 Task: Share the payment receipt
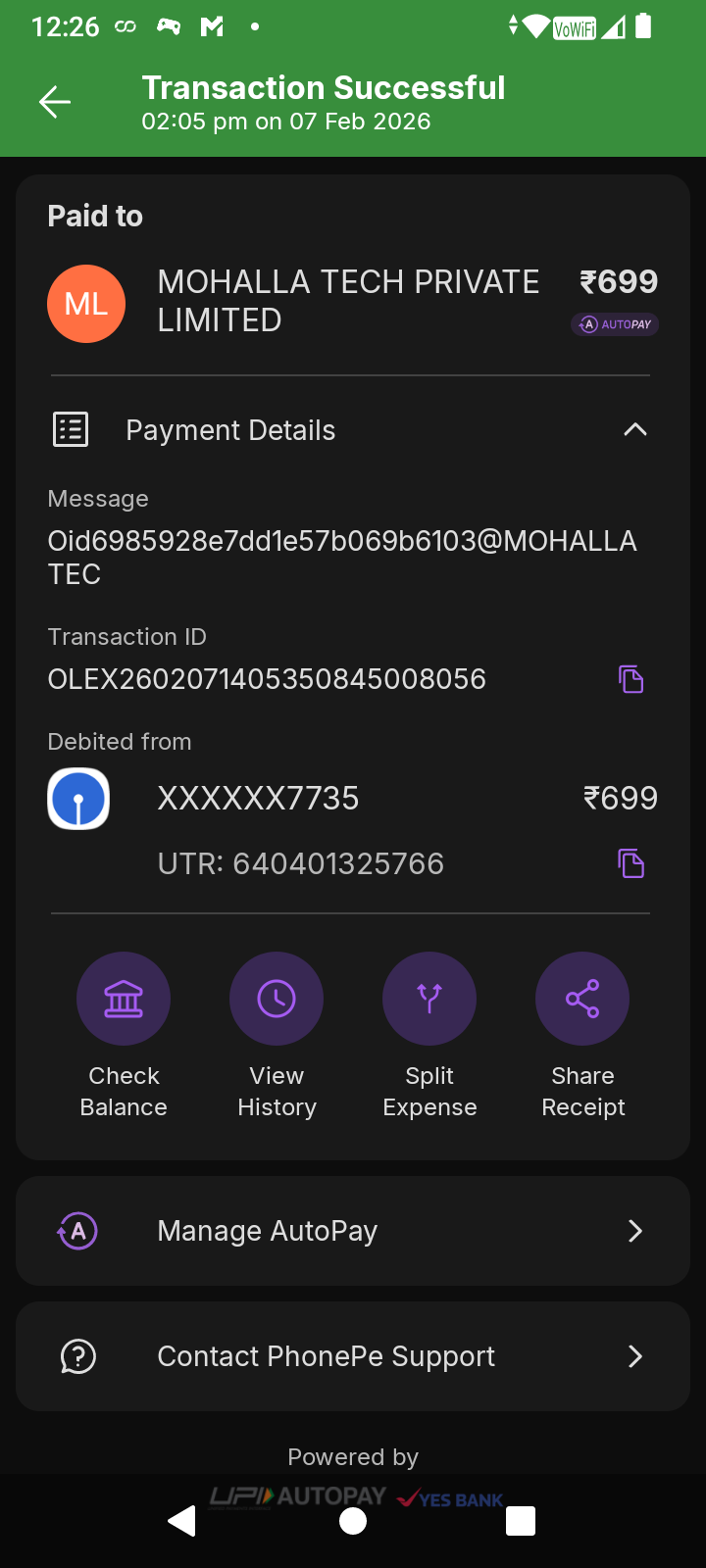click(x=582, y=1000)
